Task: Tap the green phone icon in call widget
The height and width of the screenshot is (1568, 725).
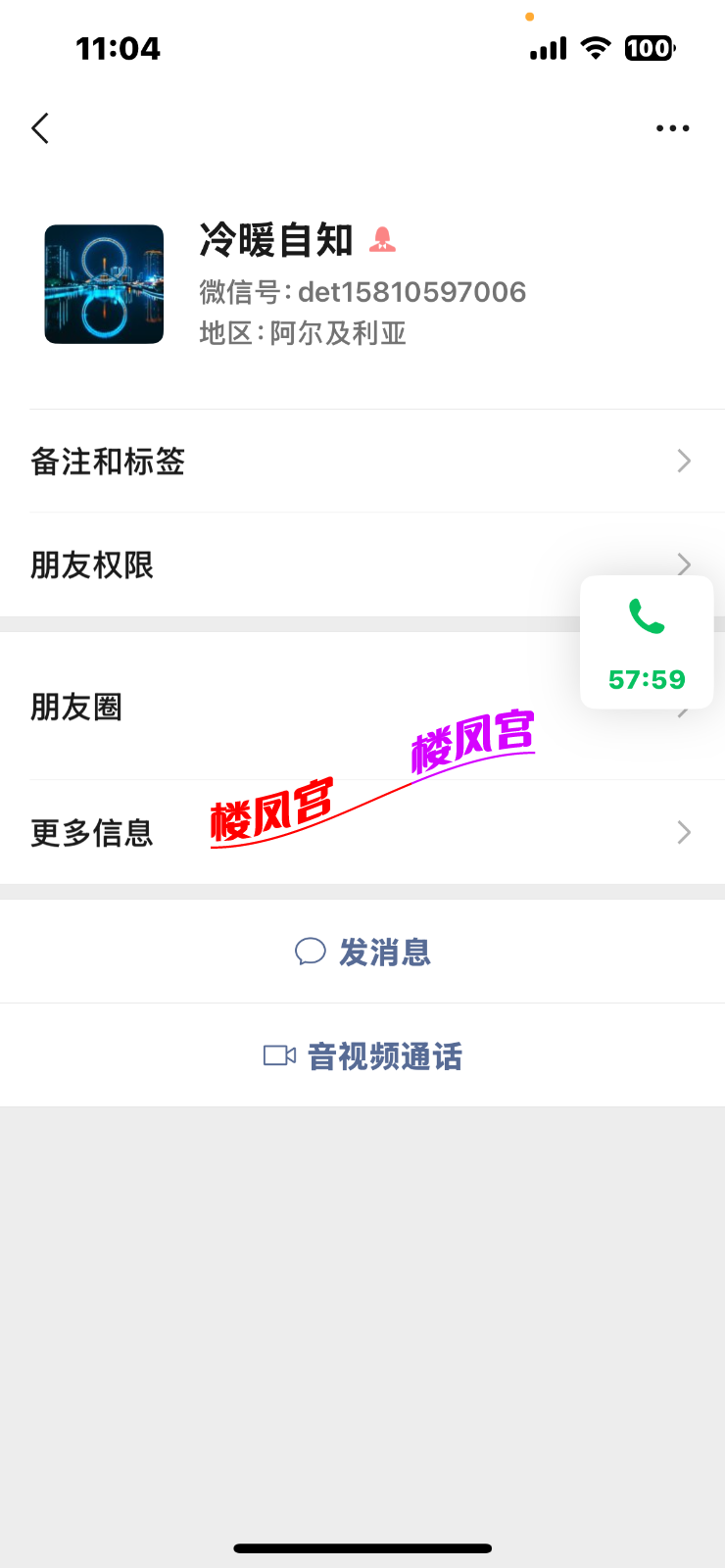Action: point(647,617)
